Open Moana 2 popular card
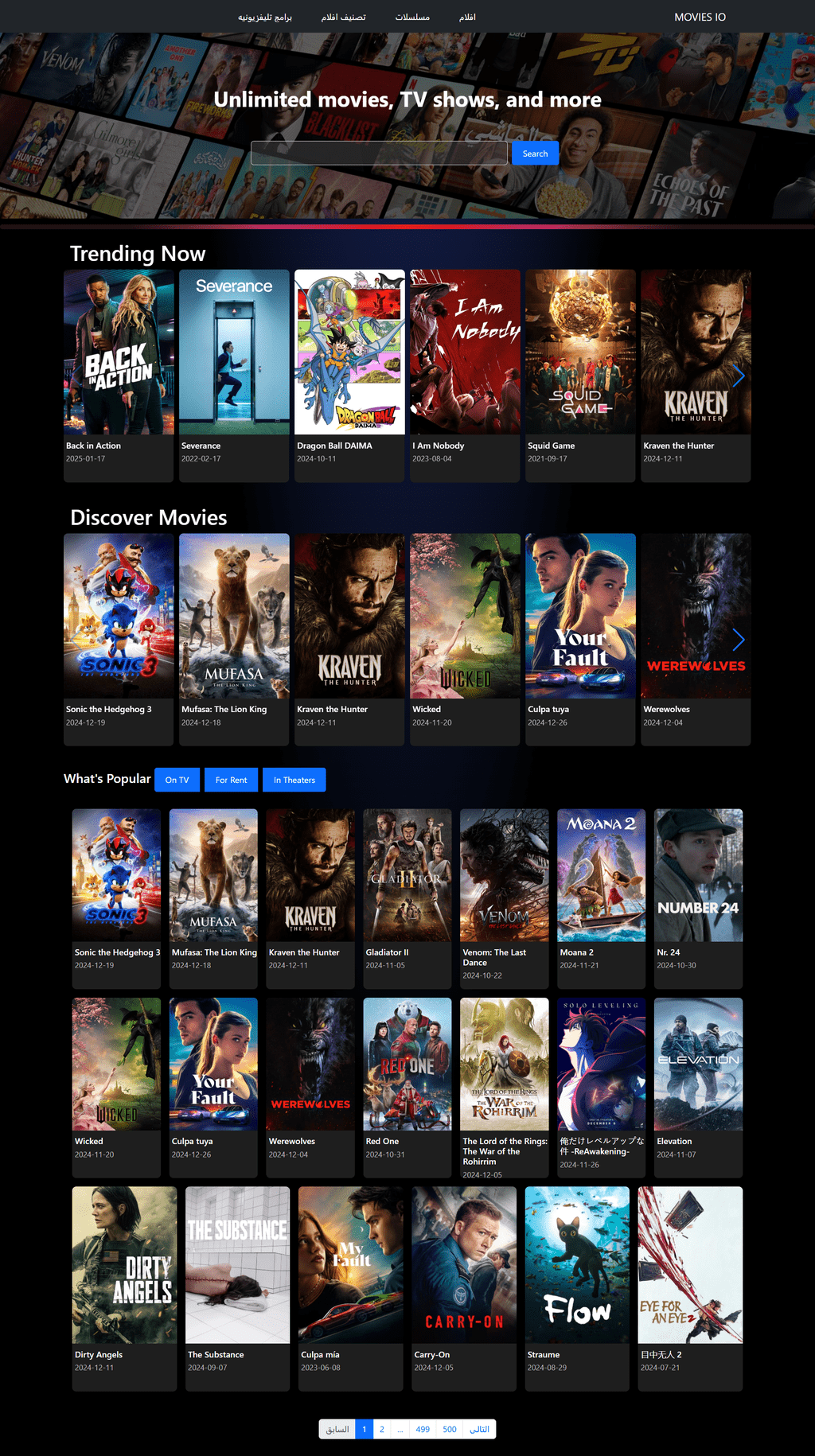This screenshot has width=815, height=1456. point(602,899)
